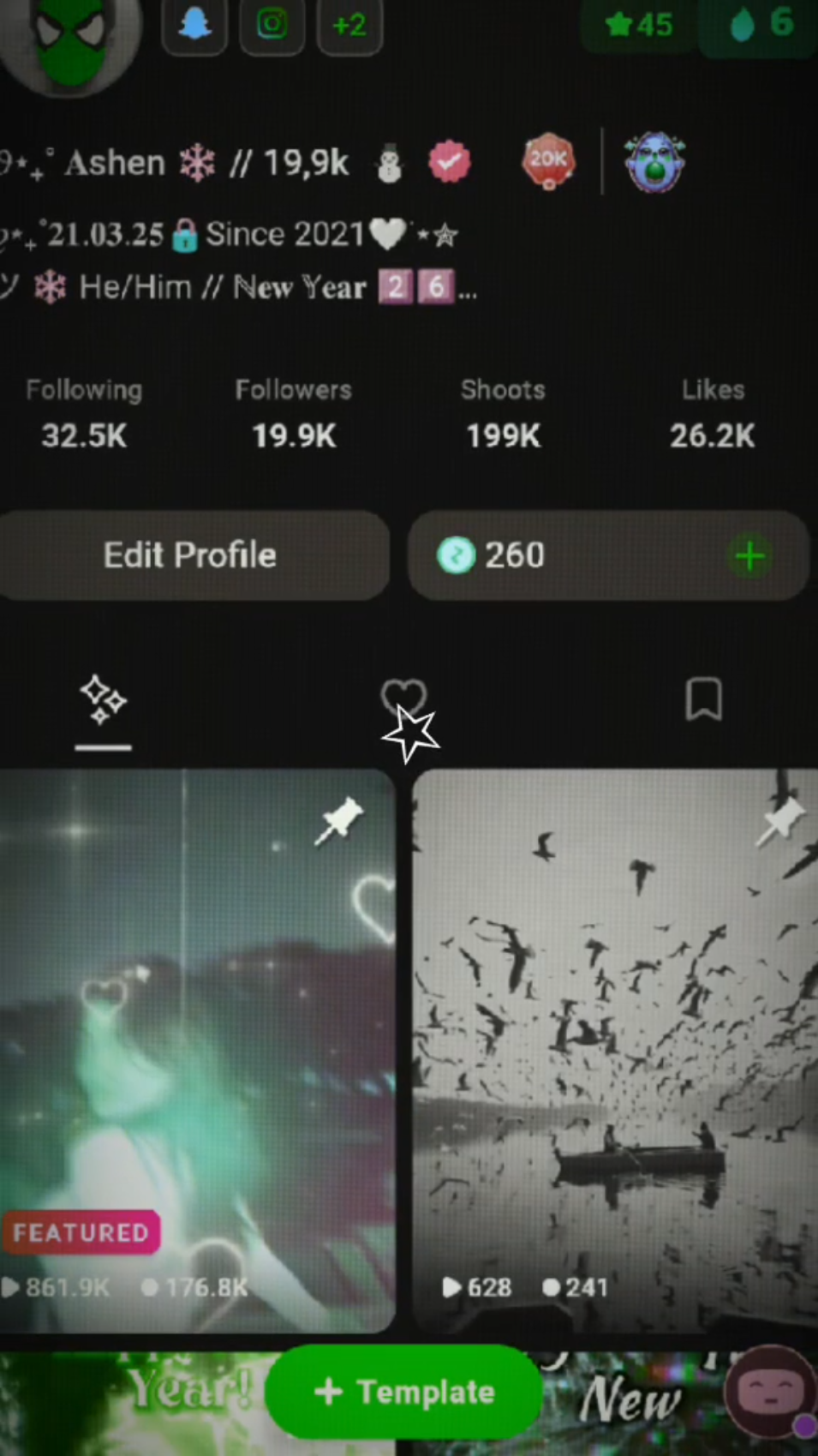Add coins with the green plus
This screenshot has width=818, height=1456.
point(749,556)
